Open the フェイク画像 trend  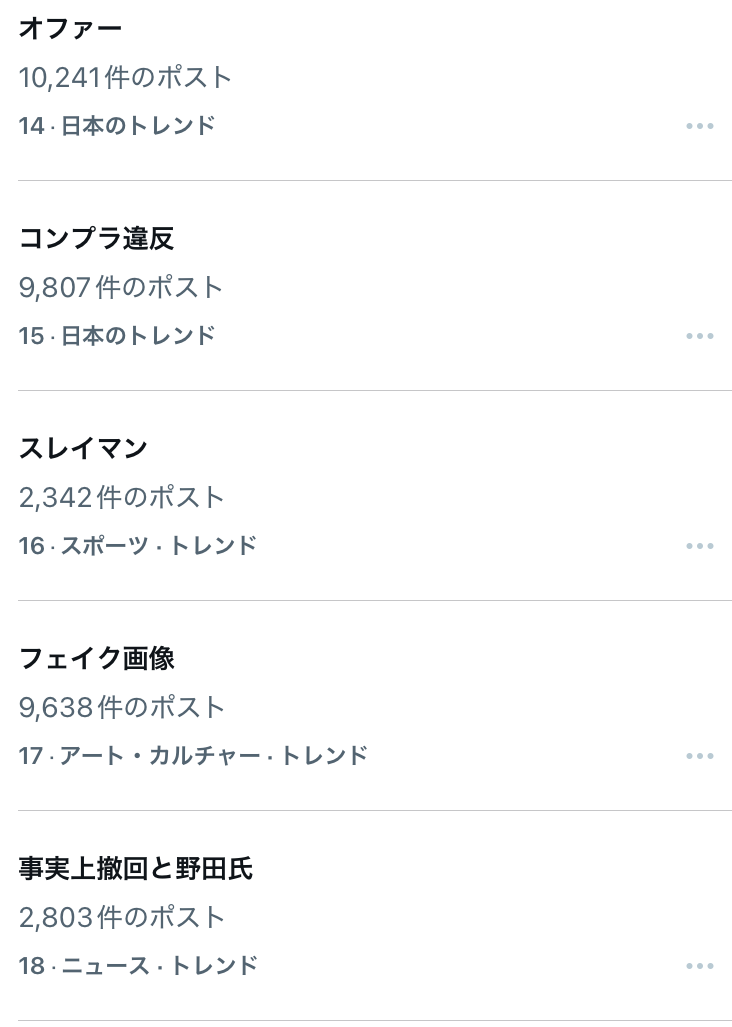(x=97, y=659)
